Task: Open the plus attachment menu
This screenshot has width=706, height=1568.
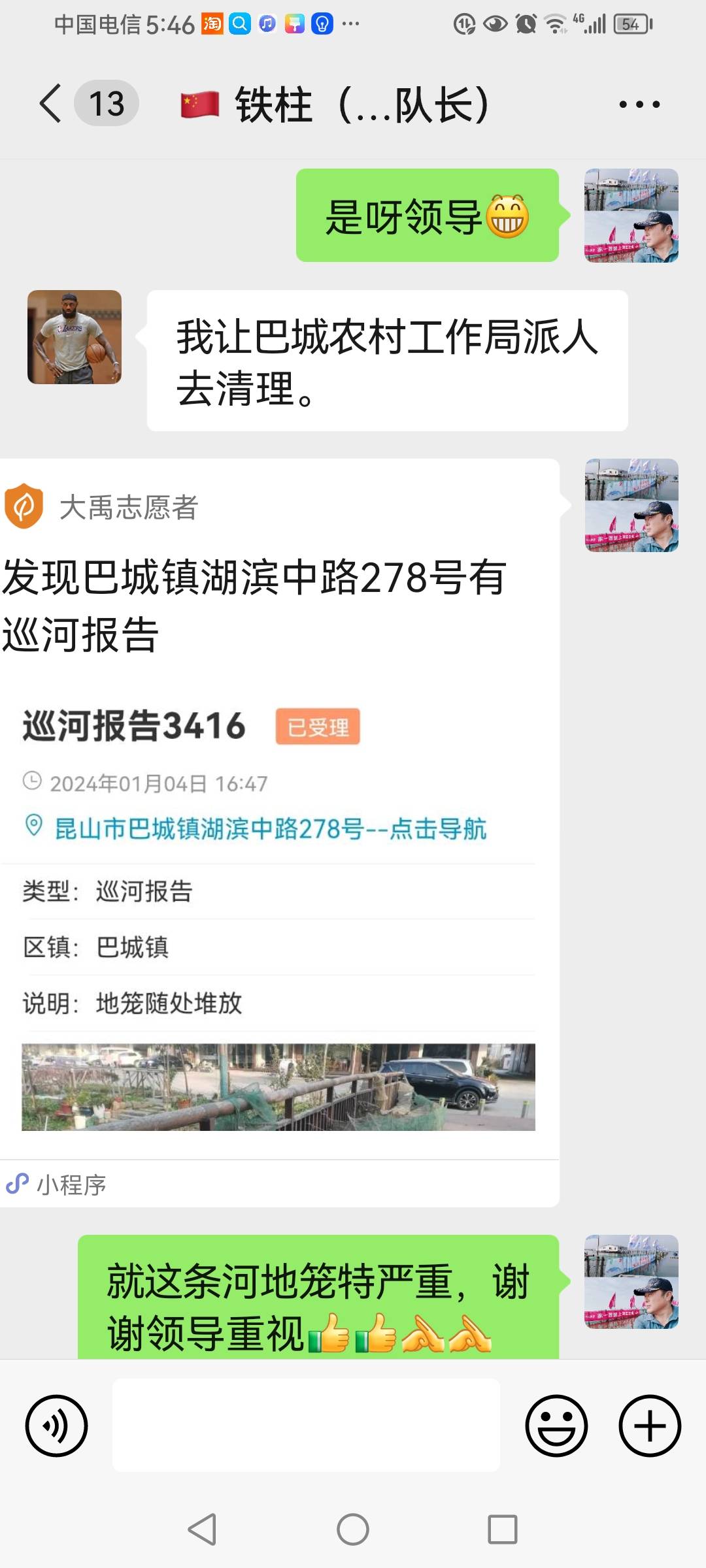Action: [x=650, y=1426]
